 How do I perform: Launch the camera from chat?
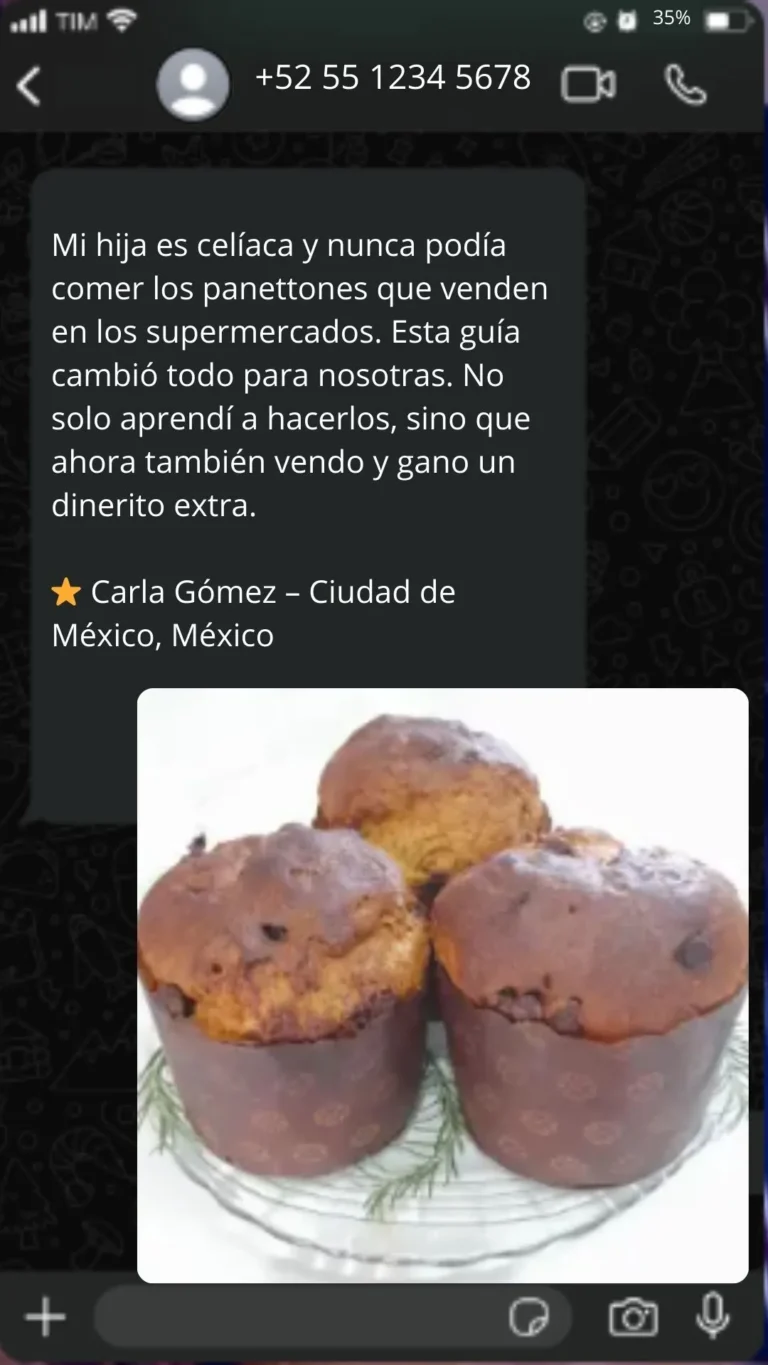point(633,1317)
